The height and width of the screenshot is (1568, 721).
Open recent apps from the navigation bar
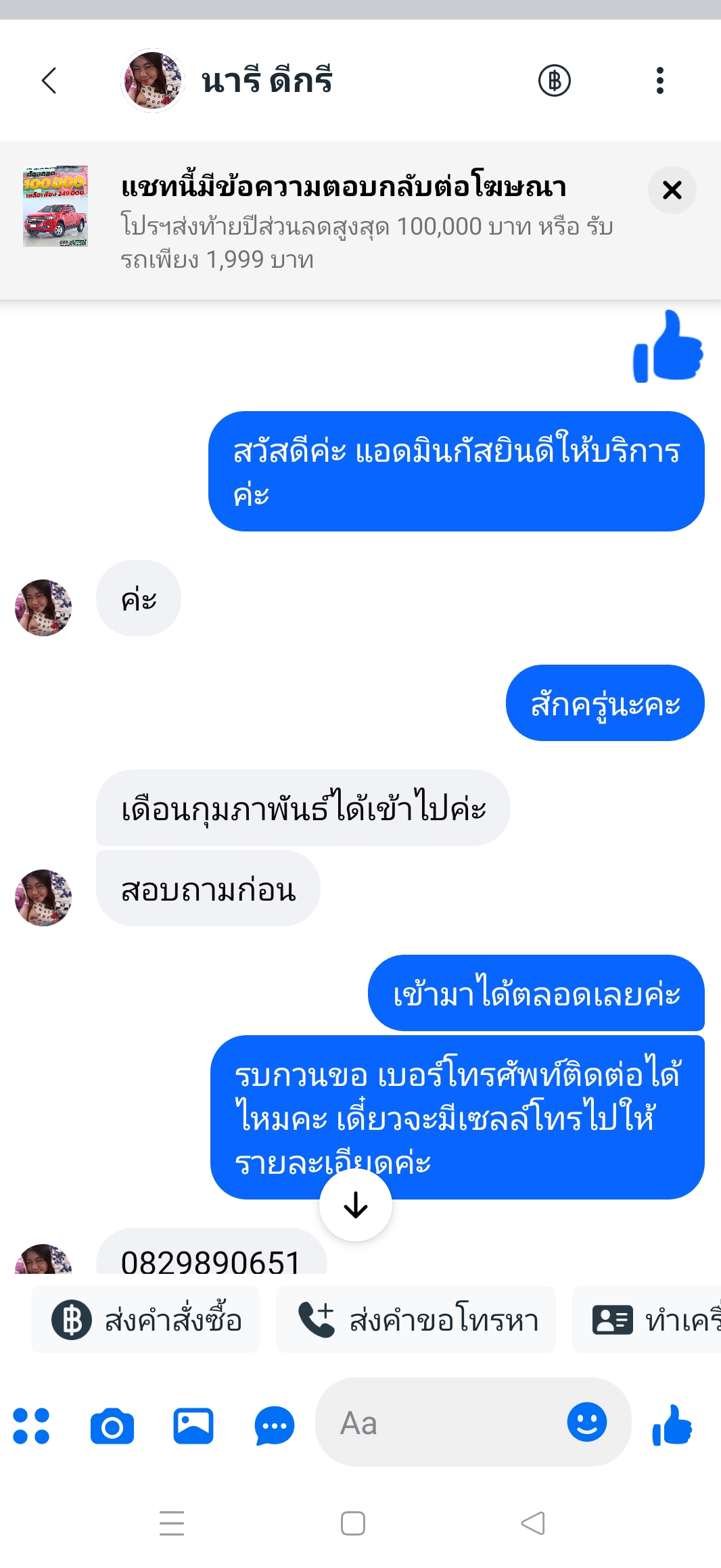tap(172, 1523)
